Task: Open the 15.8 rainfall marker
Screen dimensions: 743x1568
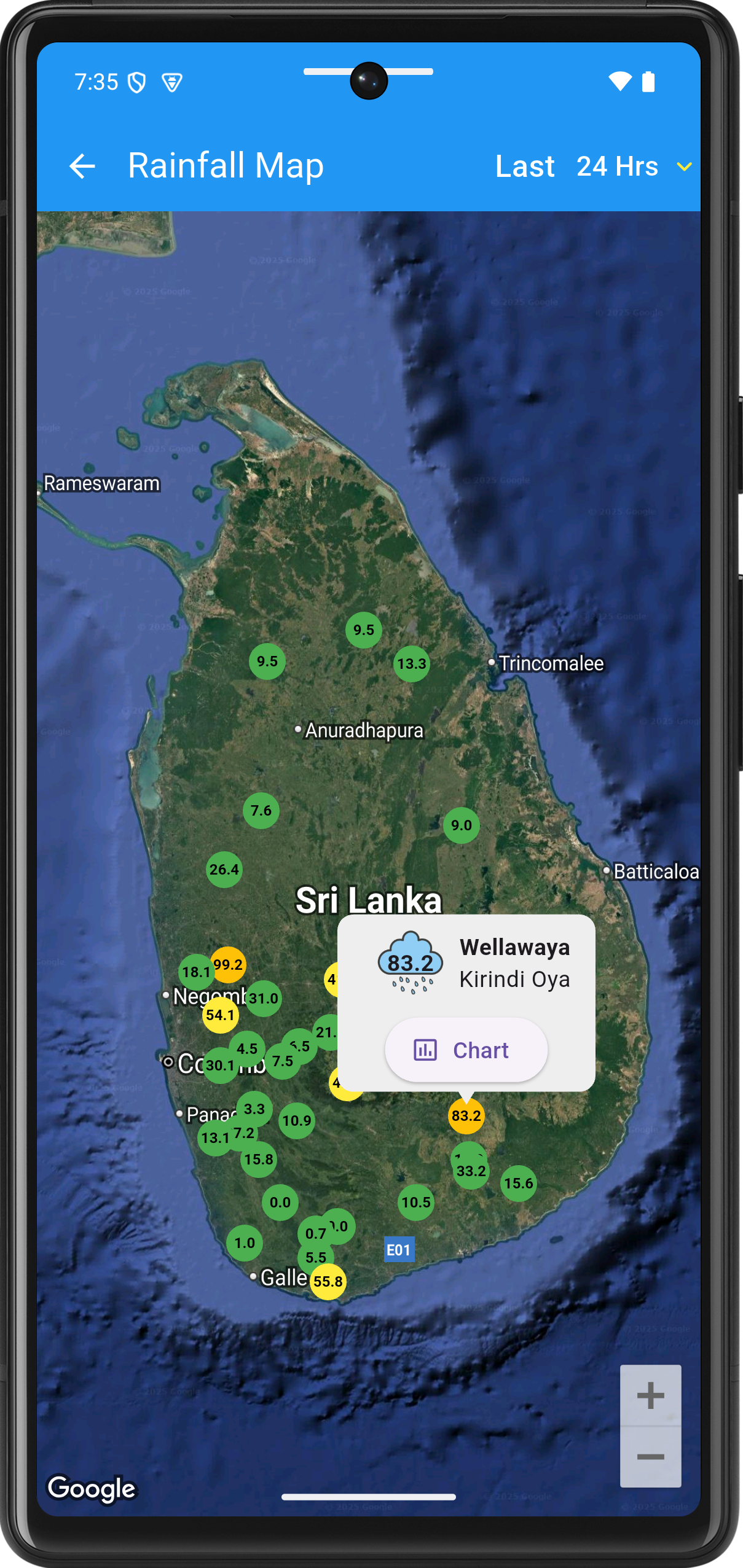Action: [x=259, y=1160]
